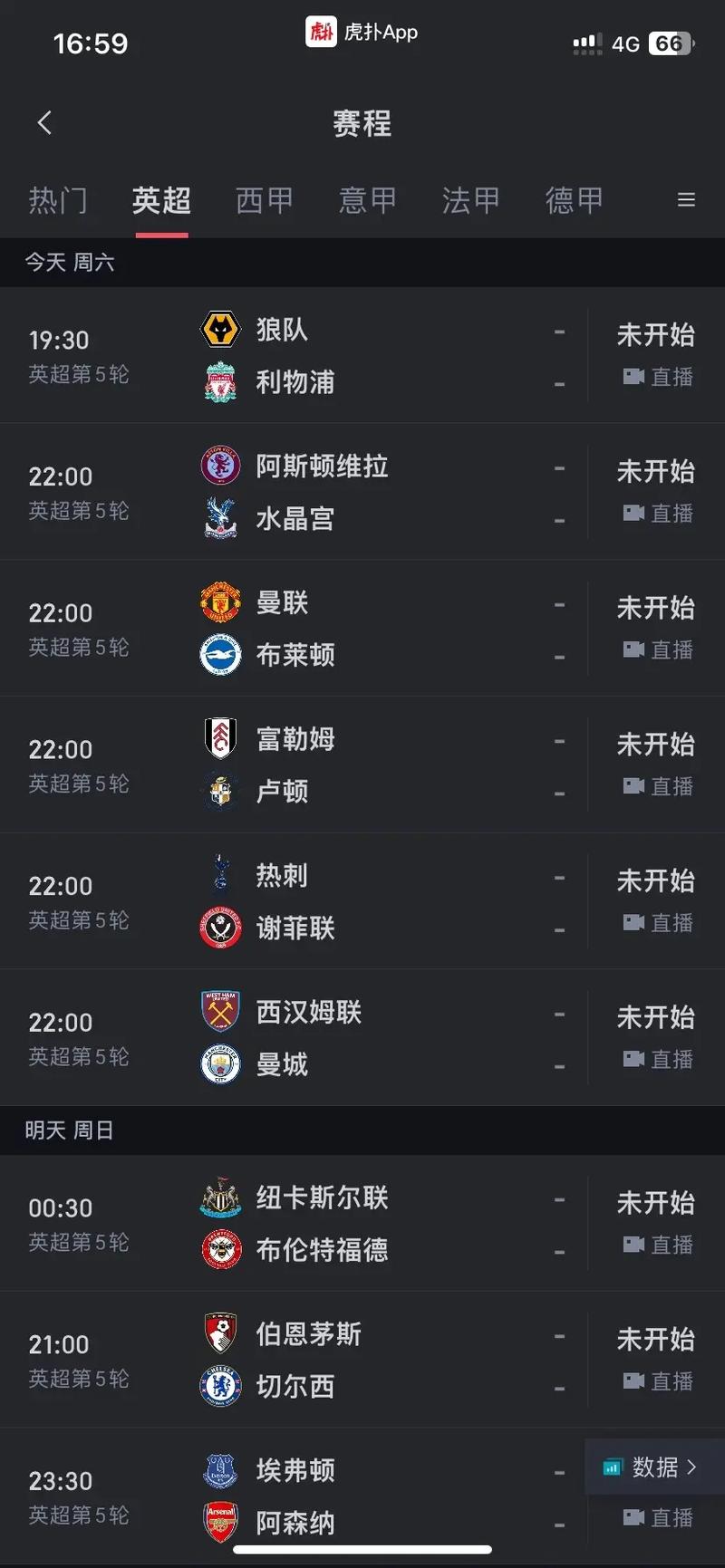
Task: Select the 意甲 tab
Action: (x=368, y=200)
